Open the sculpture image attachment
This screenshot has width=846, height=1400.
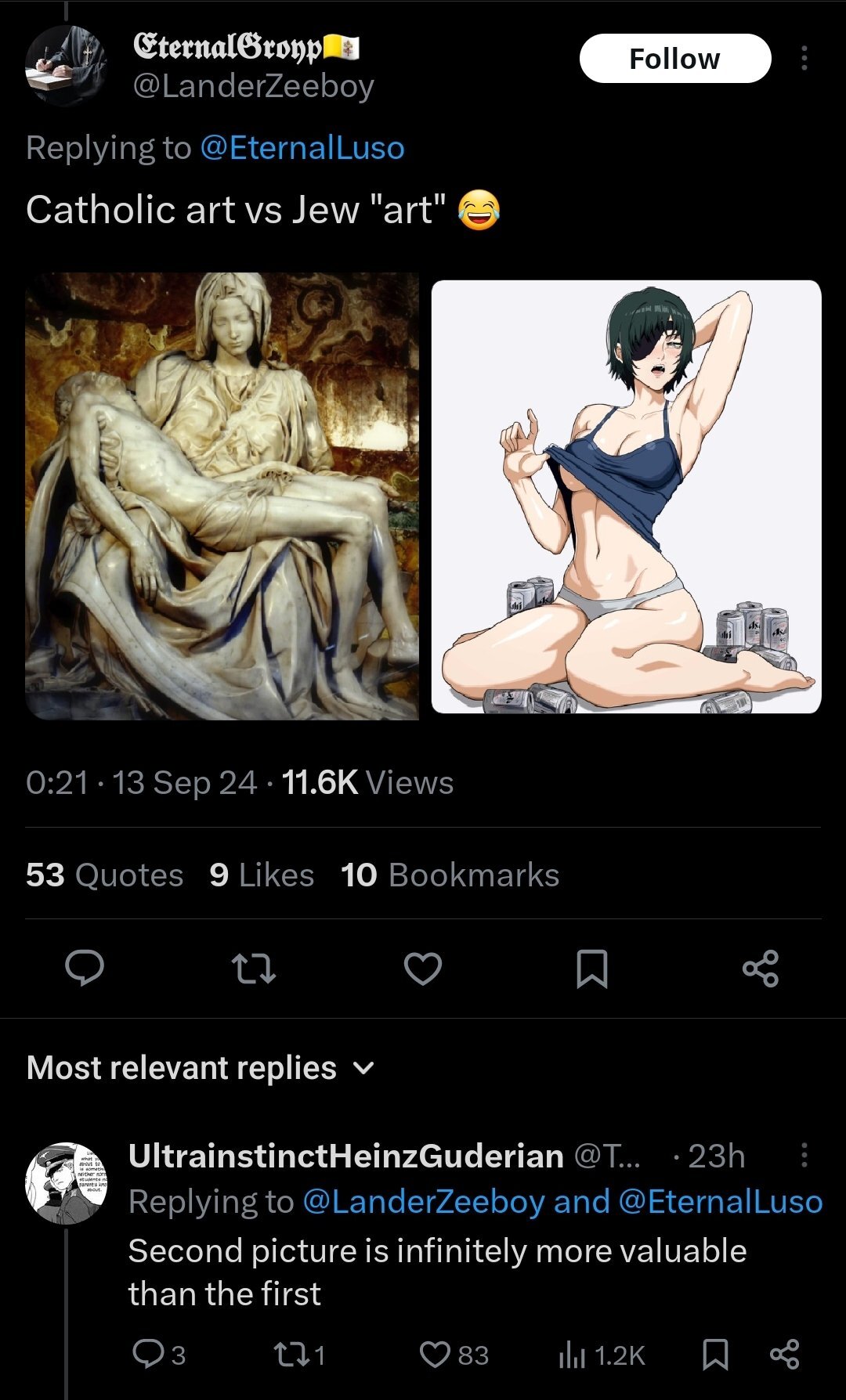point(222,496)
